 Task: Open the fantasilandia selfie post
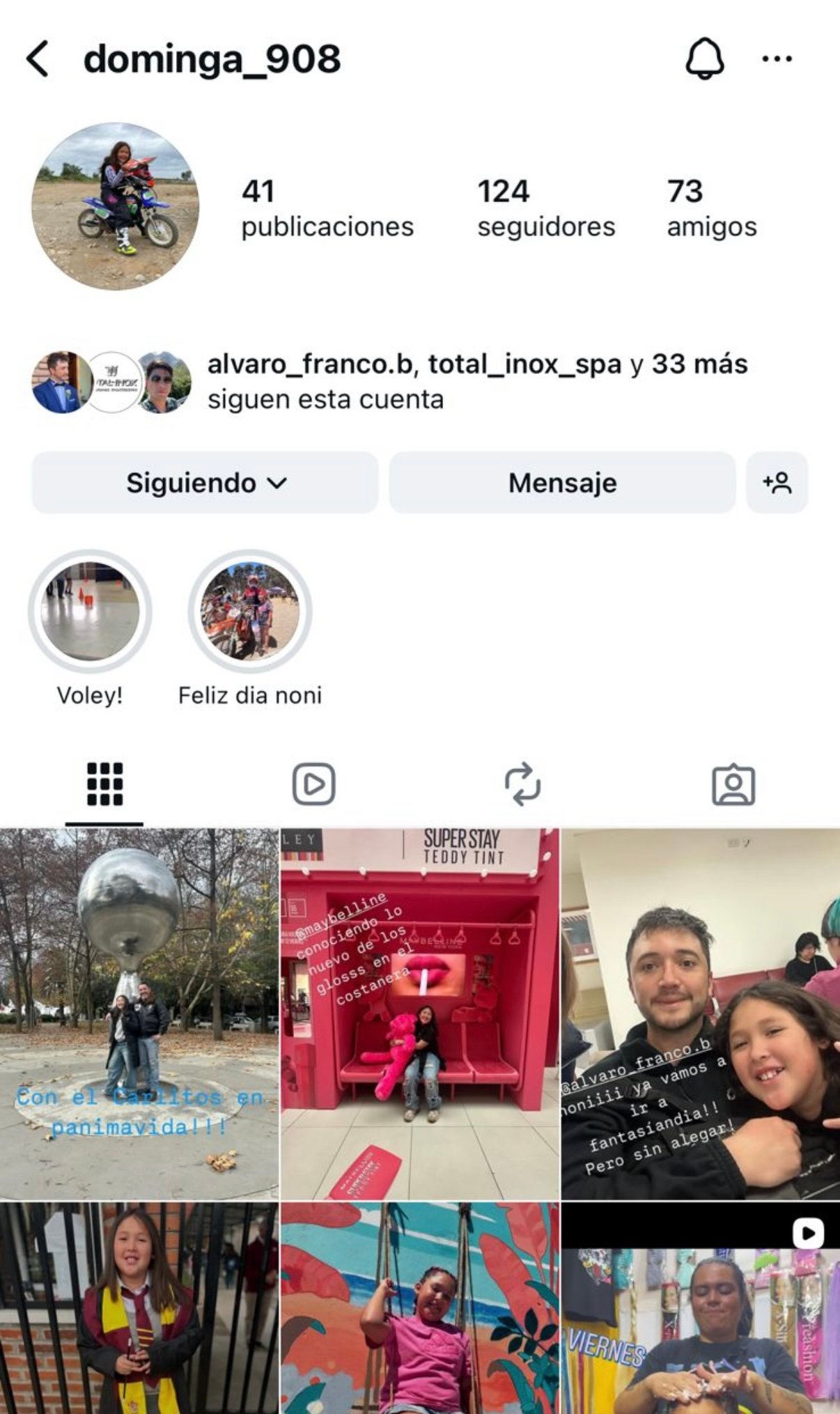click(x=701, y=1013)
